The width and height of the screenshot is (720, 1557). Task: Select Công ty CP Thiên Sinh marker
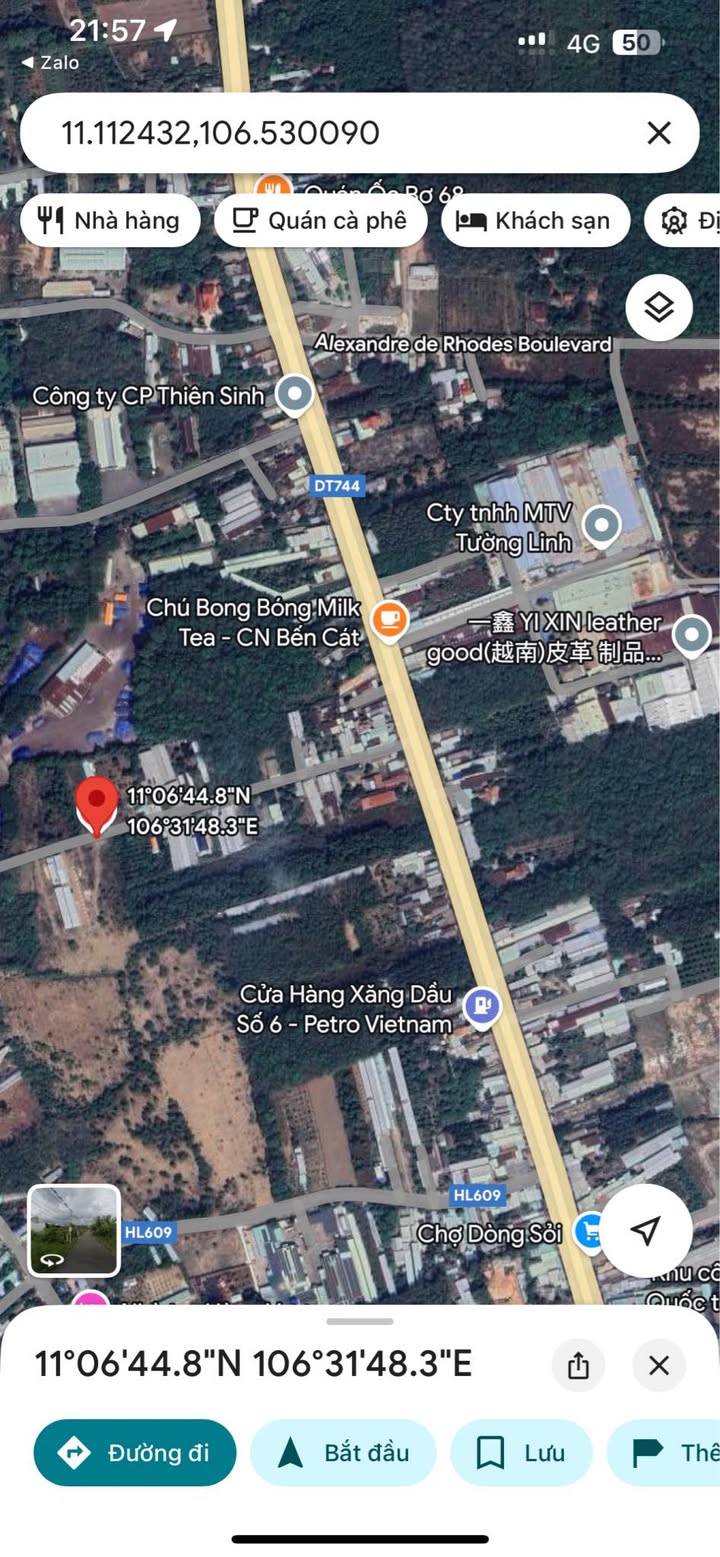click(294, 395)
